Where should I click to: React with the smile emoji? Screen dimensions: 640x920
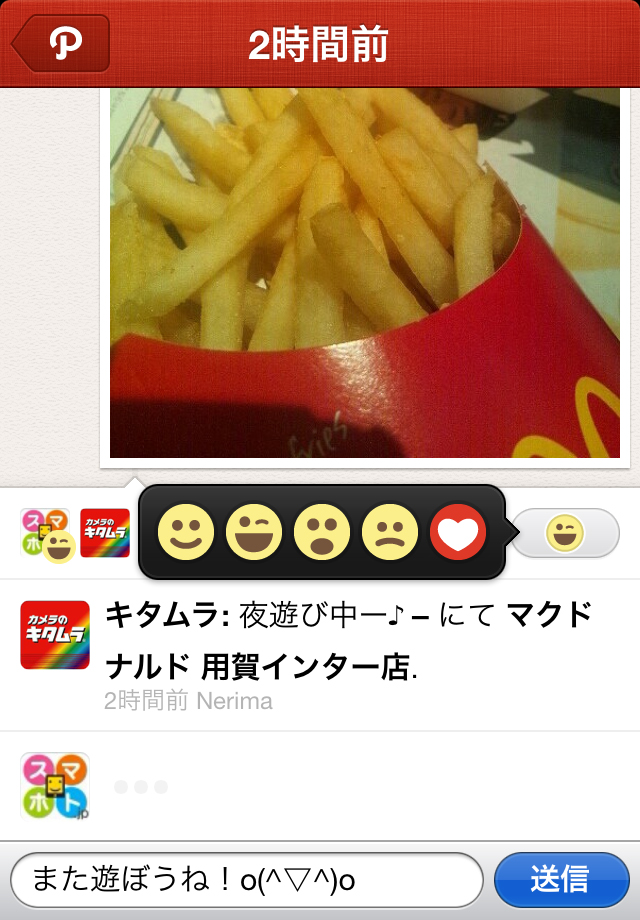tap(186, 532)
